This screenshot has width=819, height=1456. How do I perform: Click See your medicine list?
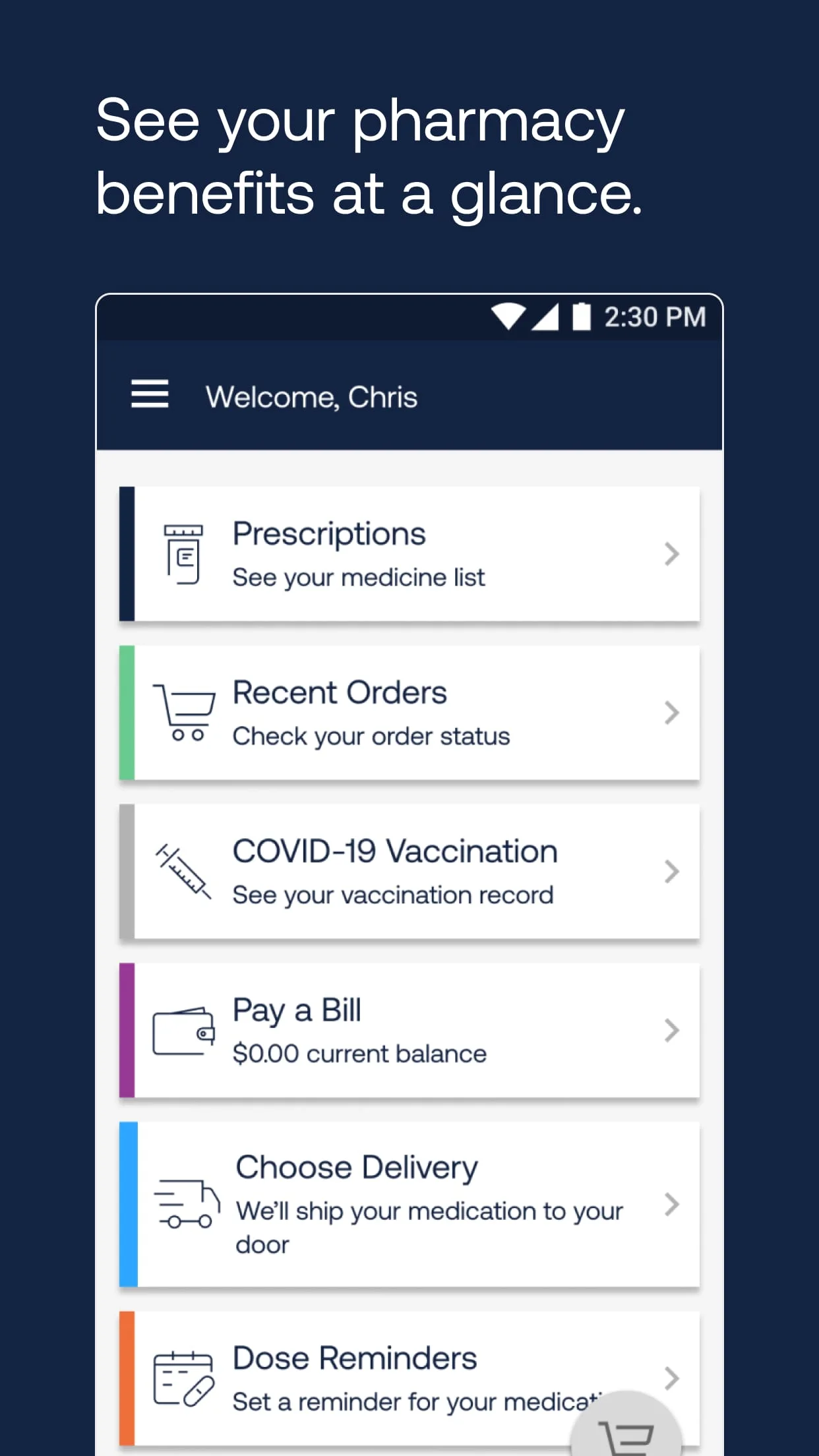coord(358,576)
